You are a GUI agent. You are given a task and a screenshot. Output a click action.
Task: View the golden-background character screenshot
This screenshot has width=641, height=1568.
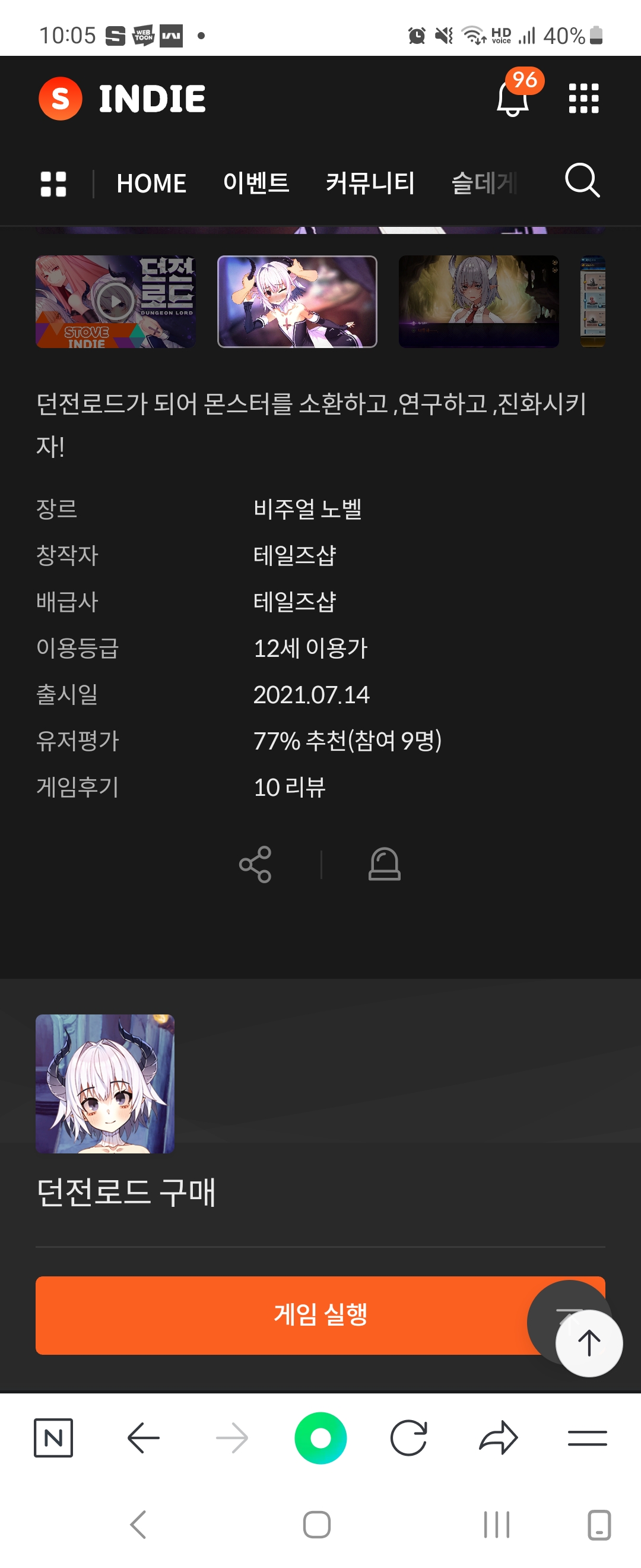[x=478, y=302]
